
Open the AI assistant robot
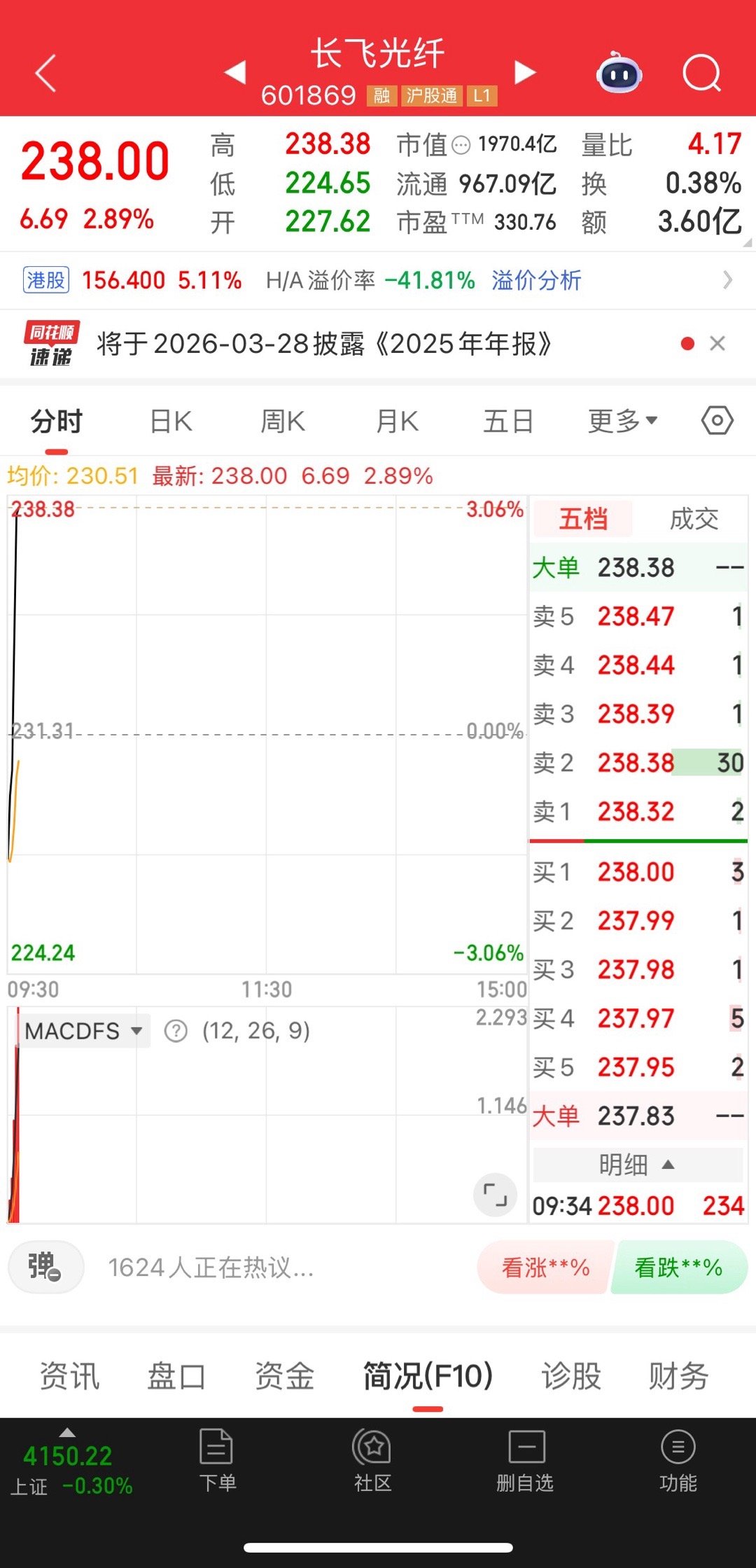pyautogui.click(x=619, y=74)
